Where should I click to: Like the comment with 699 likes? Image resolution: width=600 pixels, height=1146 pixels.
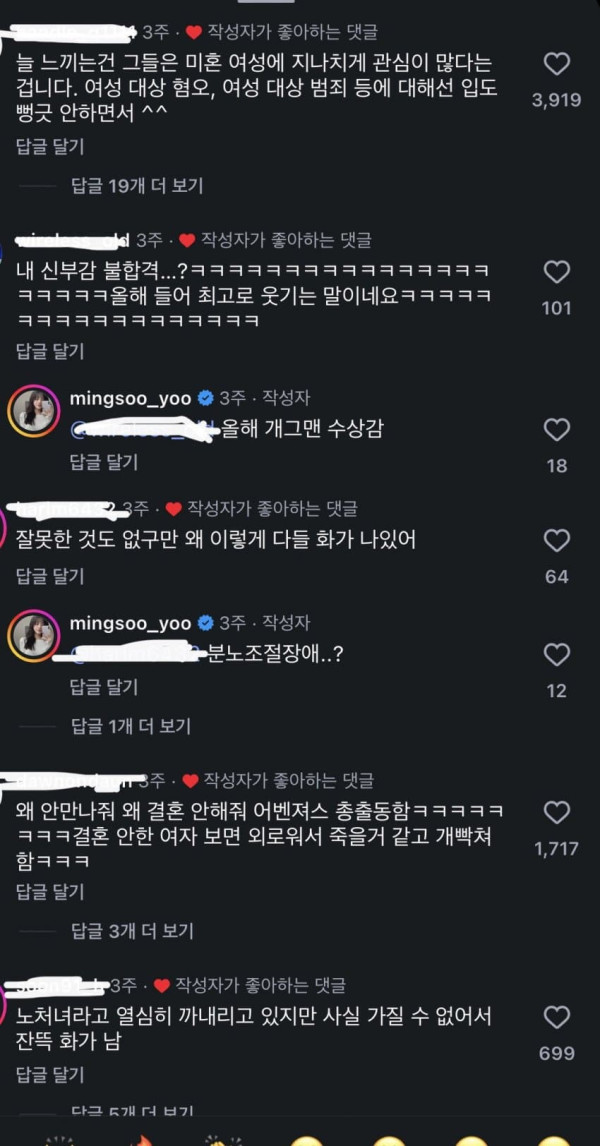(x=557, y=1017)
